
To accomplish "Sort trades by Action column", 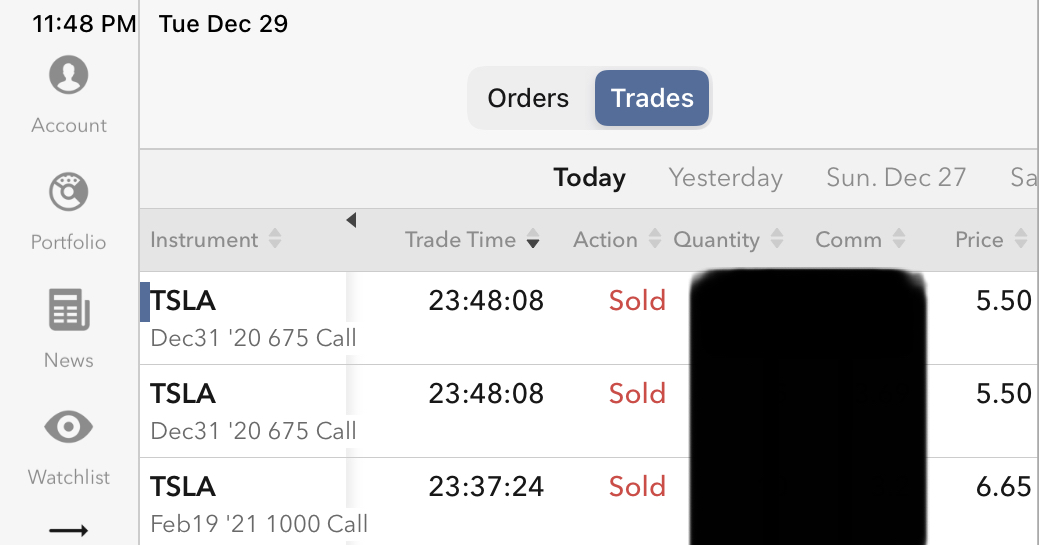I will click(616, 240).
